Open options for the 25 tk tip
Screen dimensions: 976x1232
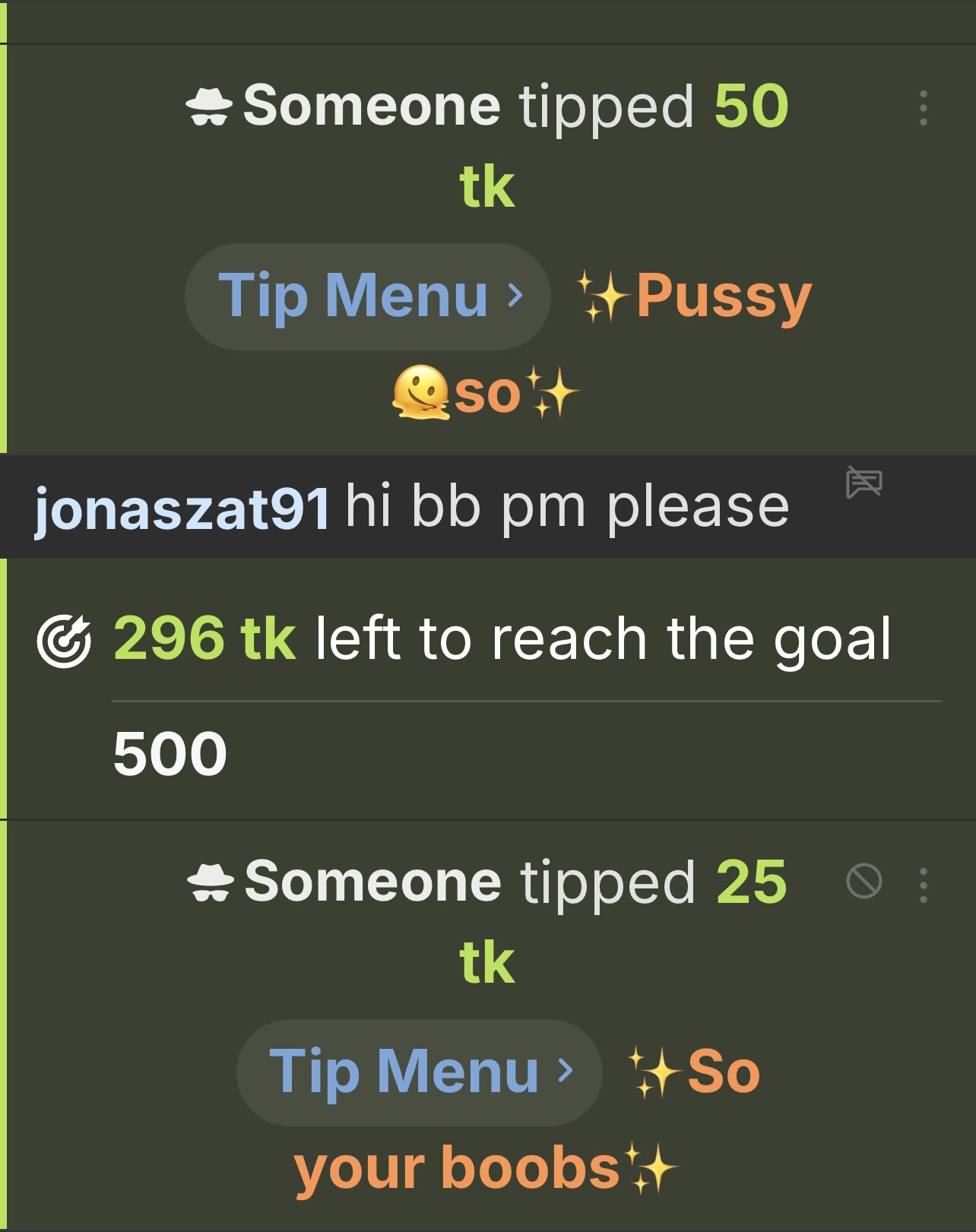[x=923, y=885]
